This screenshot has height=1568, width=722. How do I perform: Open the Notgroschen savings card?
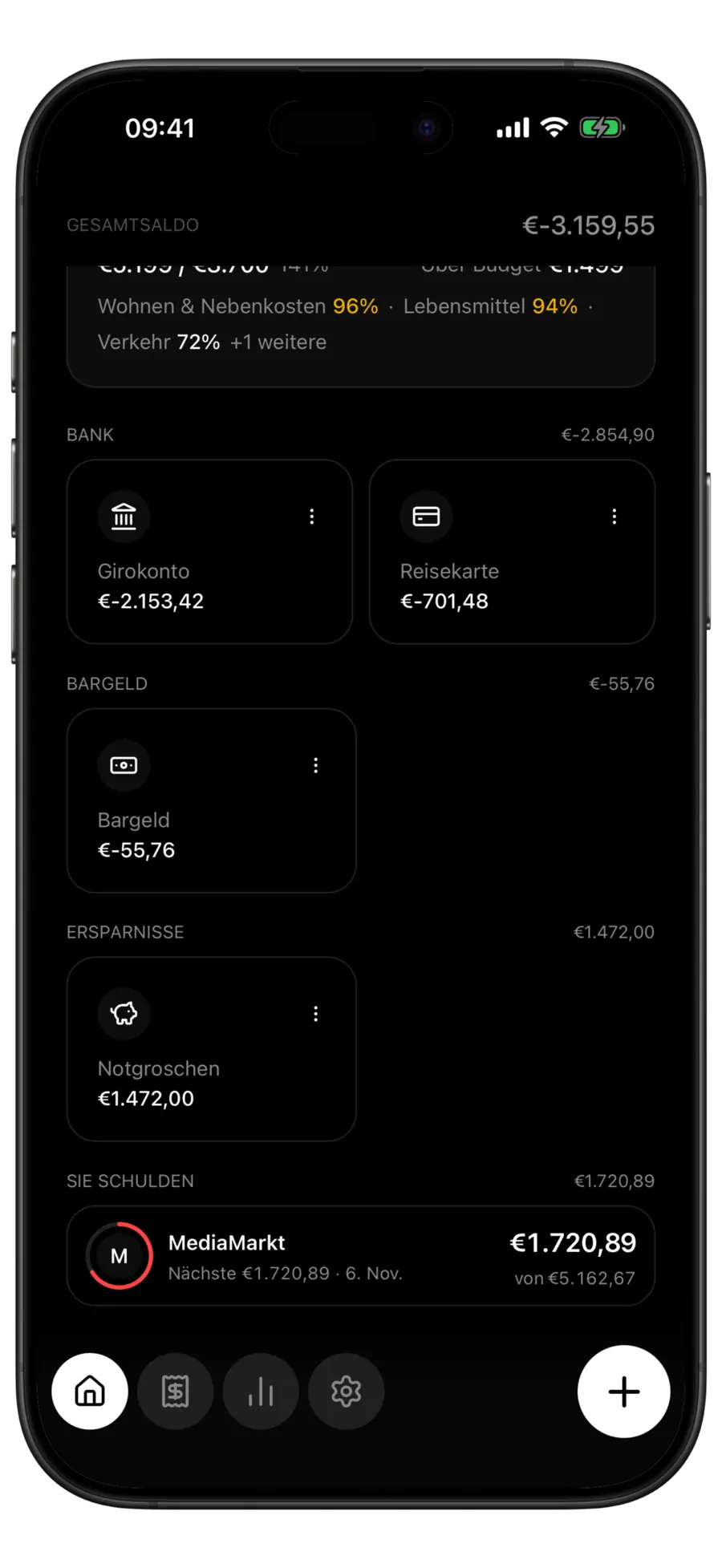[x=211, y=1049]
